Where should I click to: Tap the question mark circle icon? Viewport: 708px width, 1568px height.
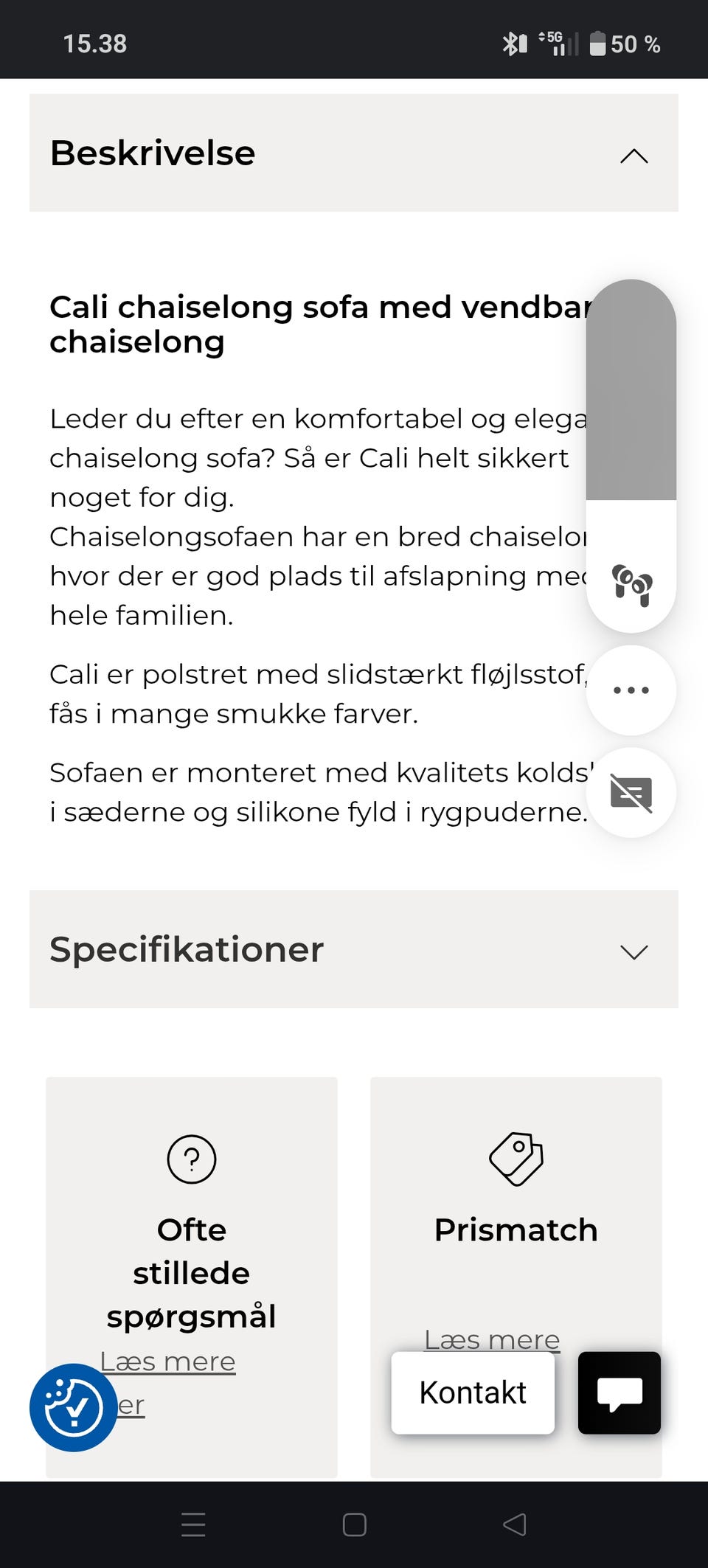pos(191,1159)
